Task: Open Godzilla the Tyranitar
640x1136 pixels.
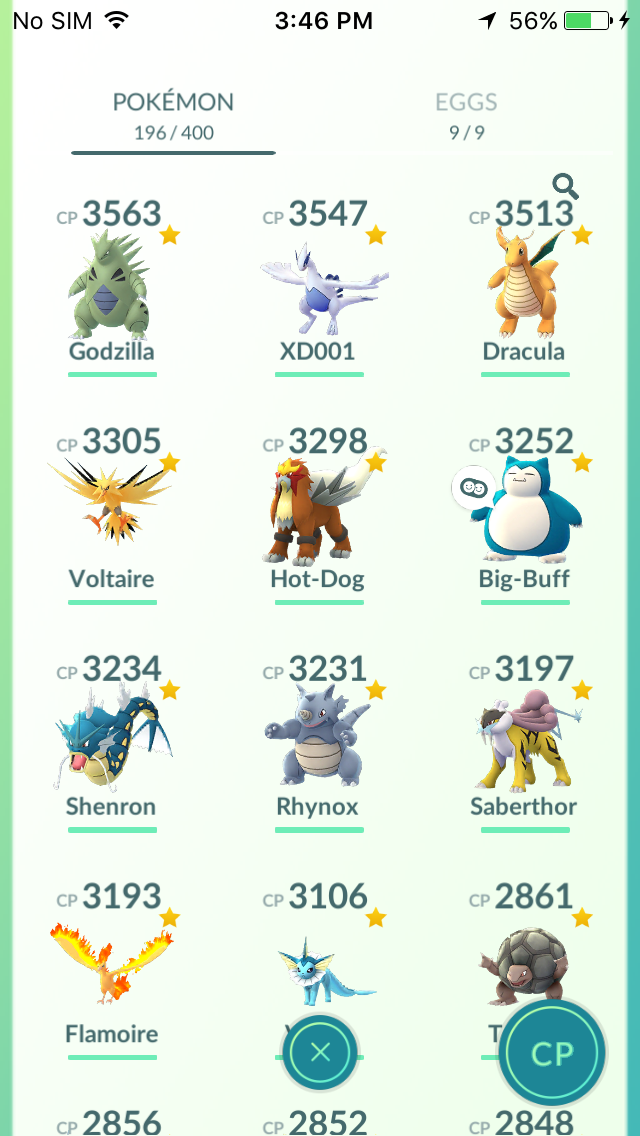Action: [x=112, y=287]
